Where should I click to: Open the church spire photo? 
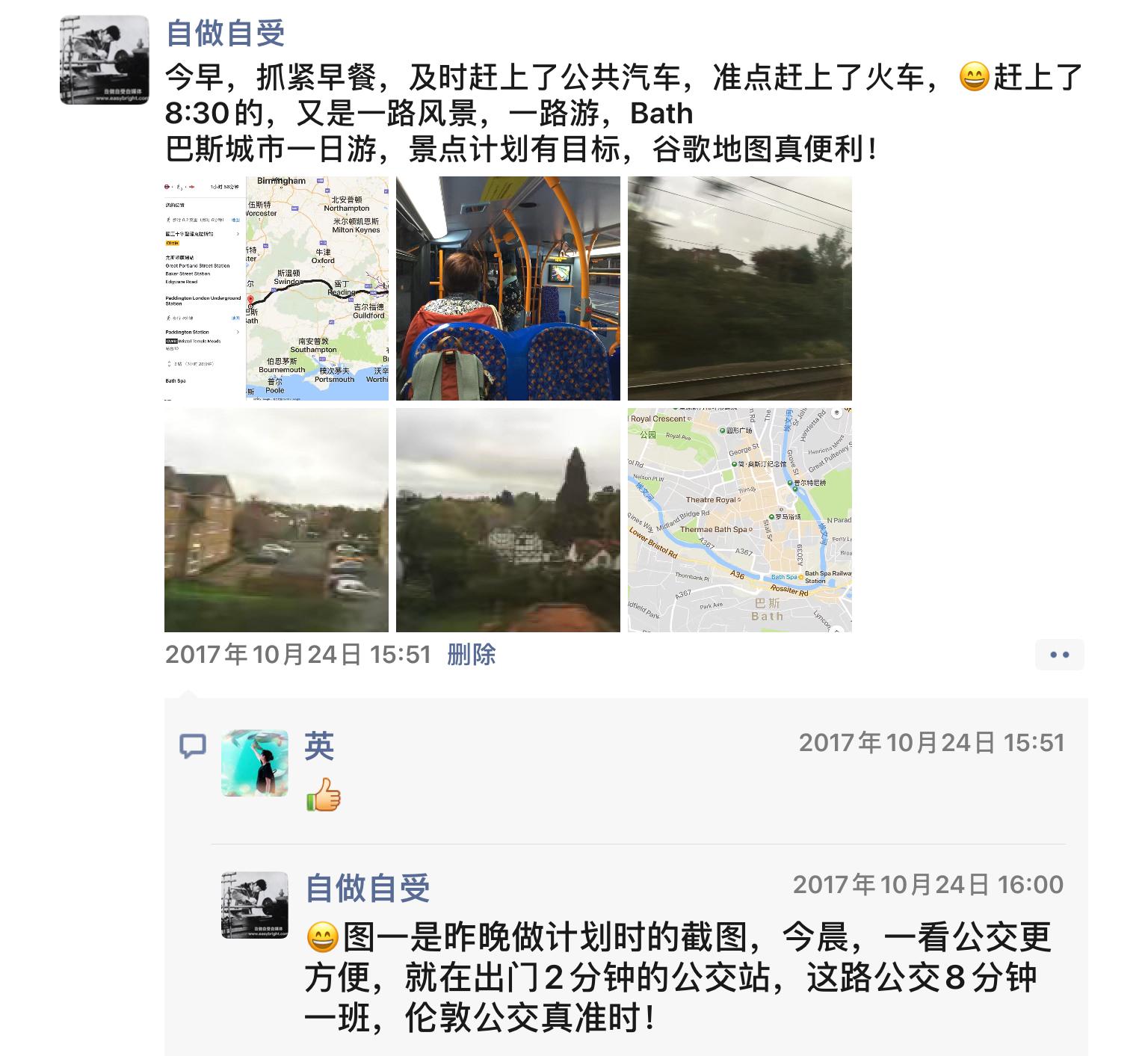point(508,520)
